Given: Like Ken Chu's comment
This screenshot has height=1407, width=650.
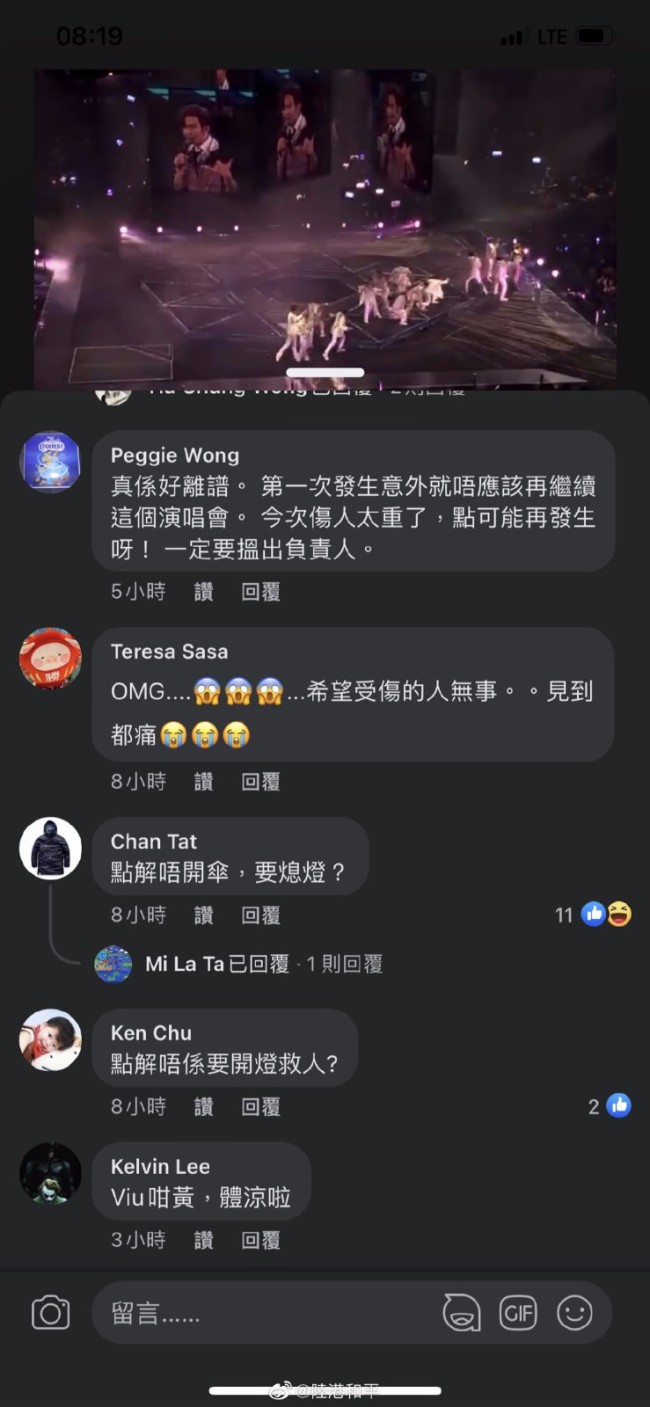Looking at the screenshot, I should tap(204, 1106).
